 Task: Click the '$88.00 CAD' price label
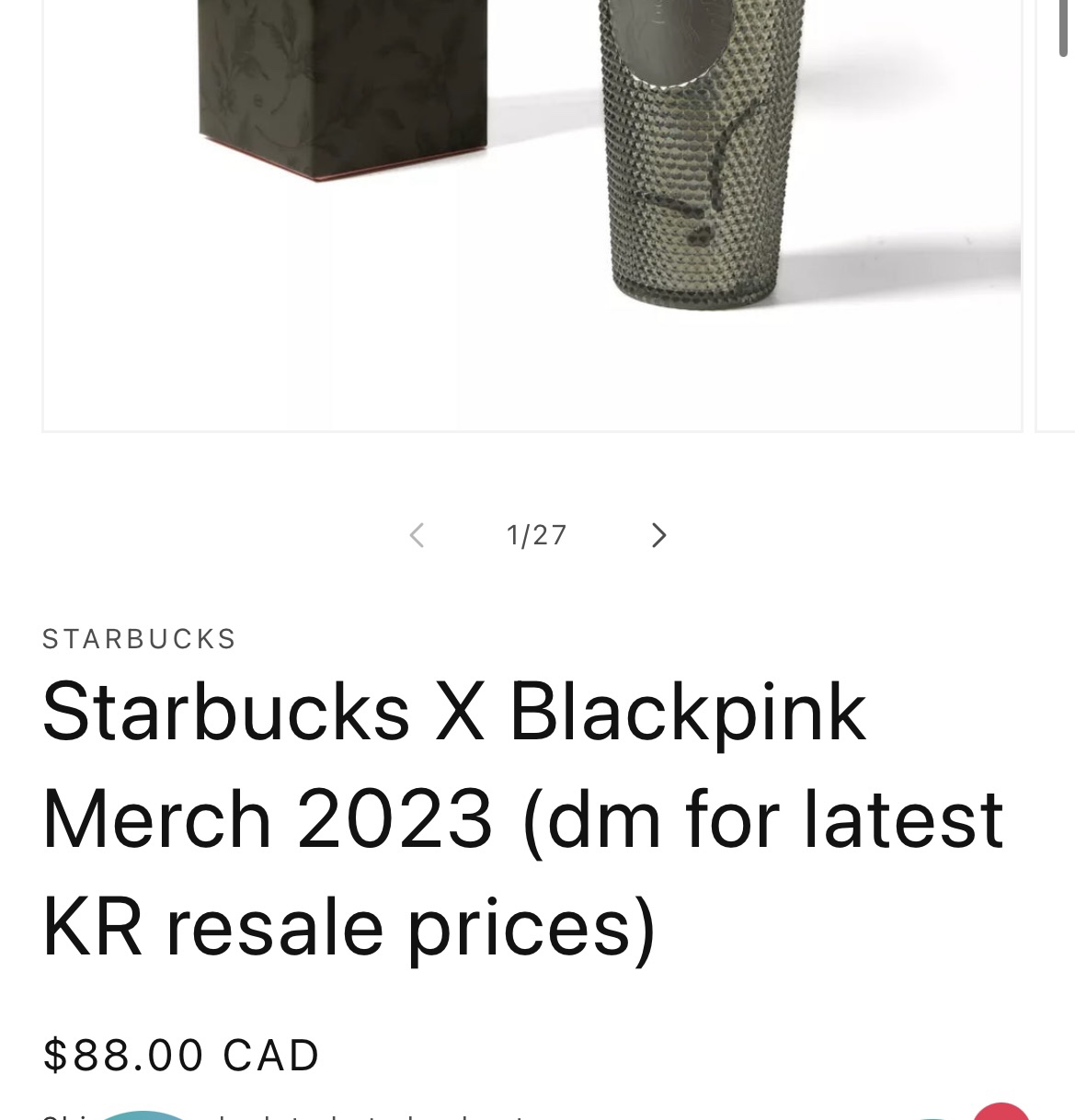click(x=180, y=1055)
